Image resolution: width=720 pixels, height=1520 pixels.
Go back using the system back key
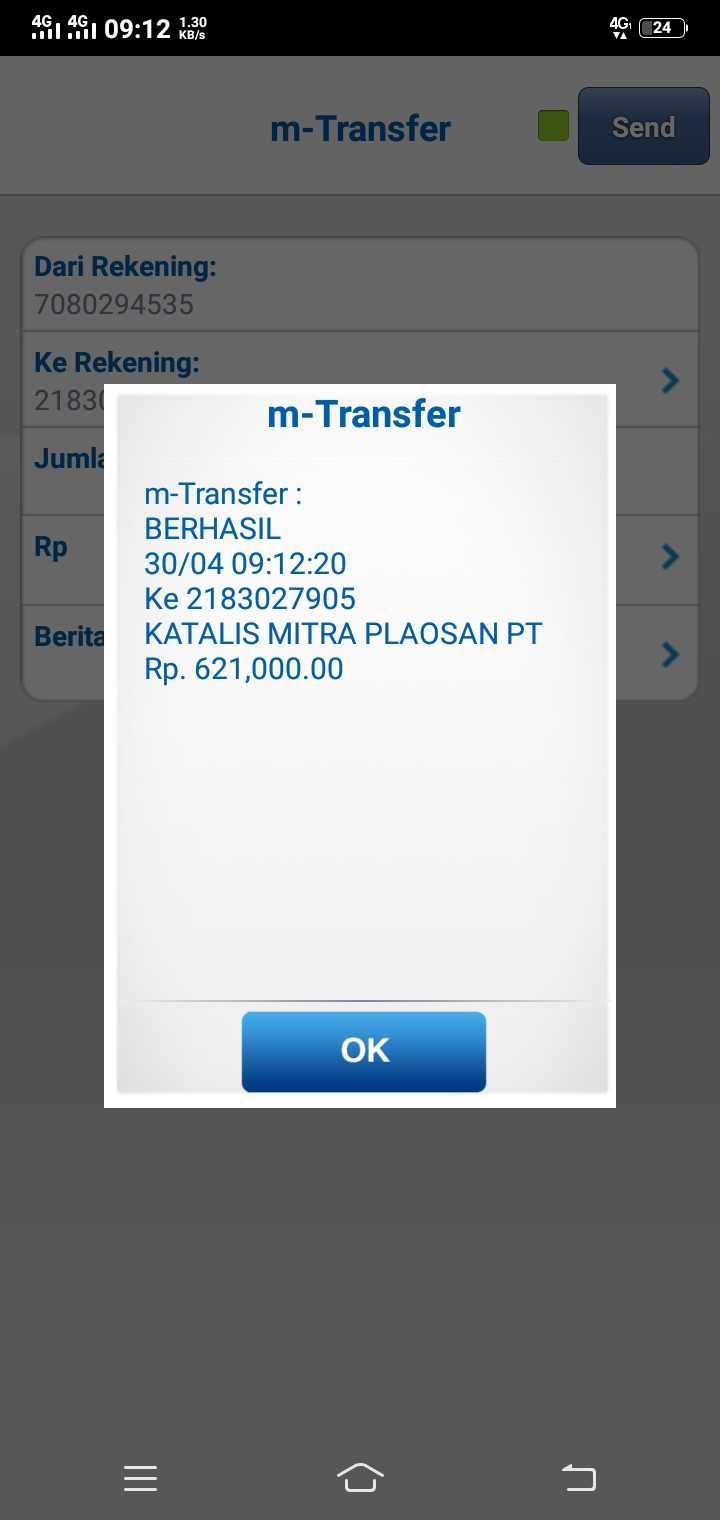point(579,1477)
